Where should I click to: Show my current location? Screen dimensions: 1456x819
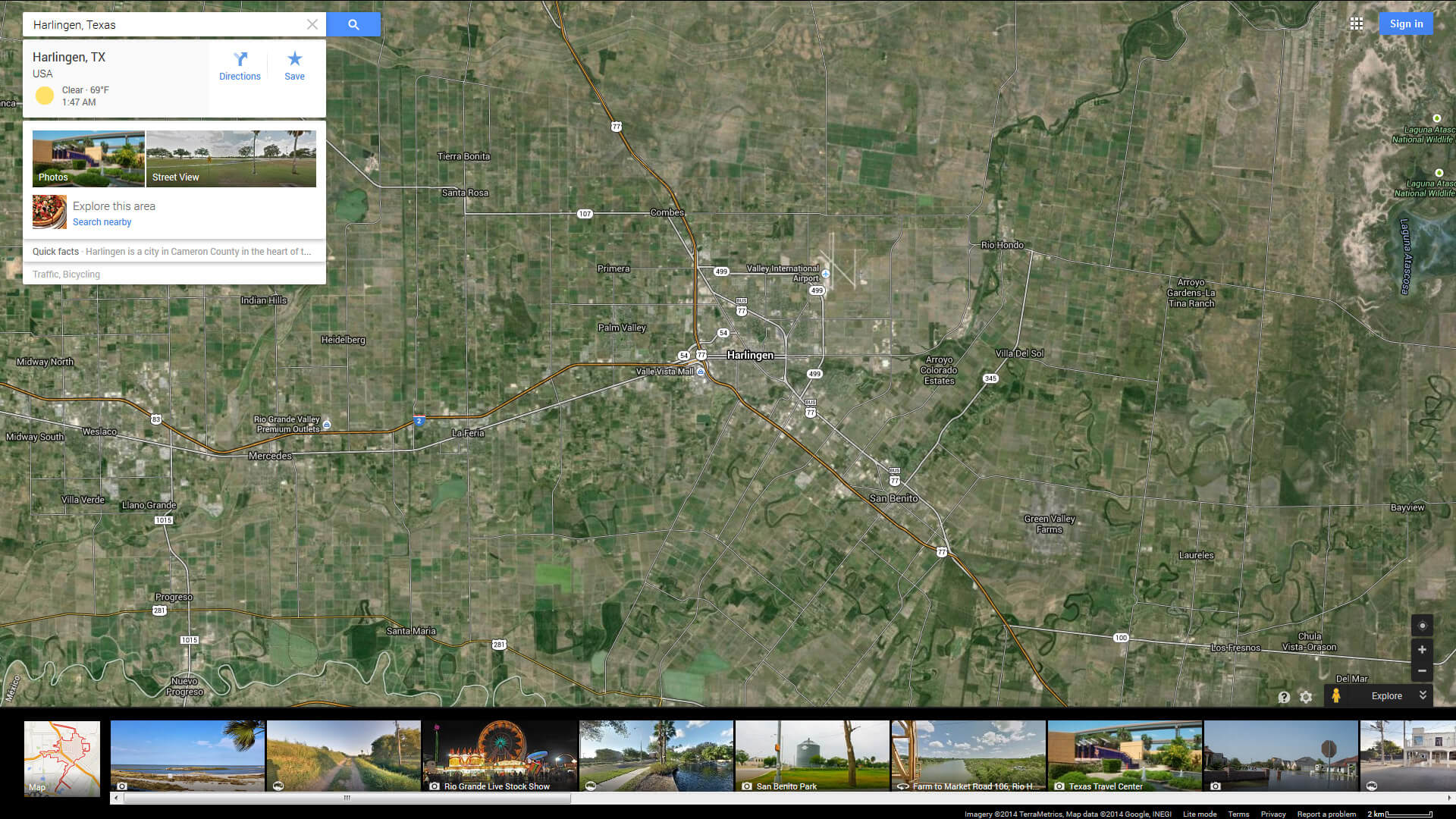pyautogui.click(x=1422, y=626)
